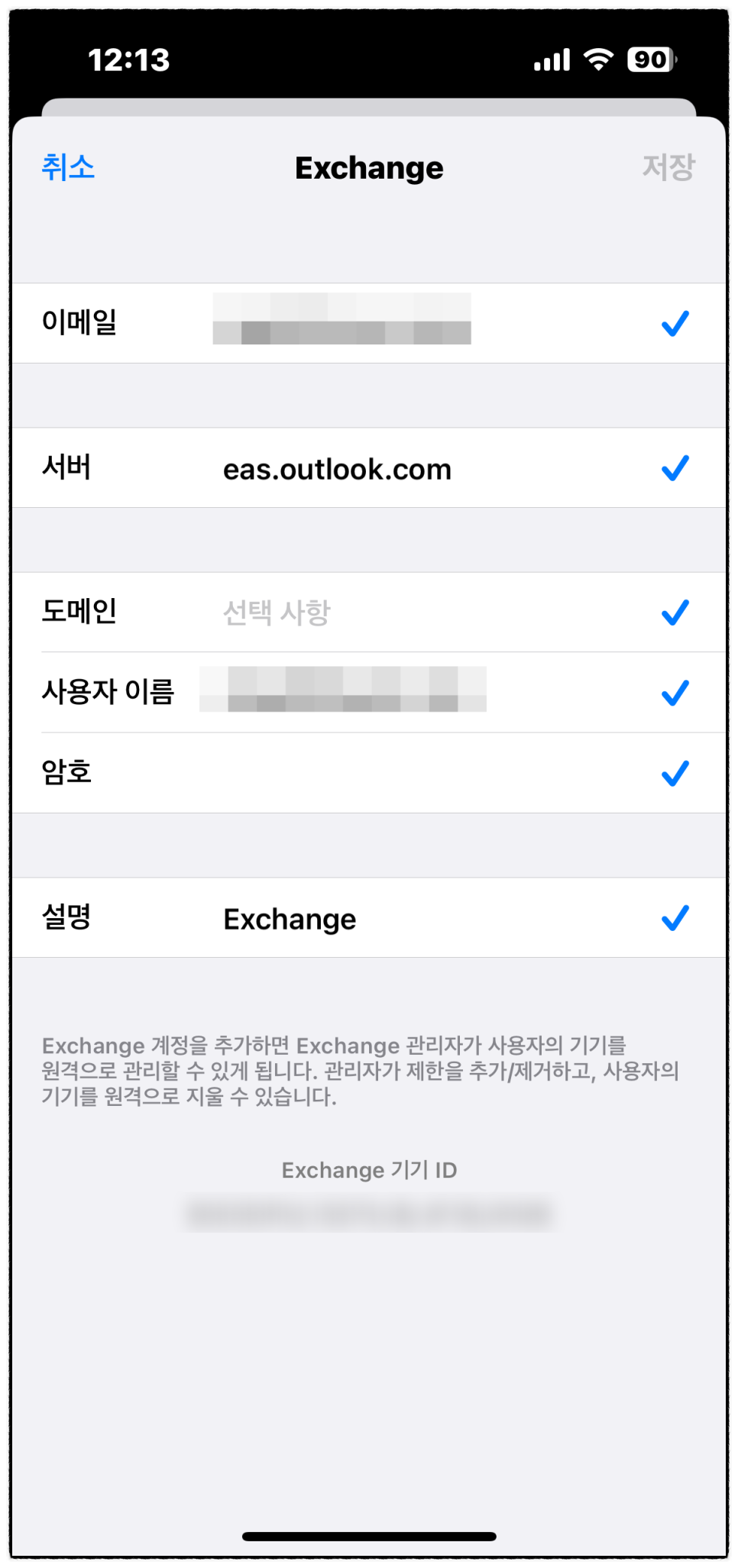Tap 저장 to save the account

(668, 167)
